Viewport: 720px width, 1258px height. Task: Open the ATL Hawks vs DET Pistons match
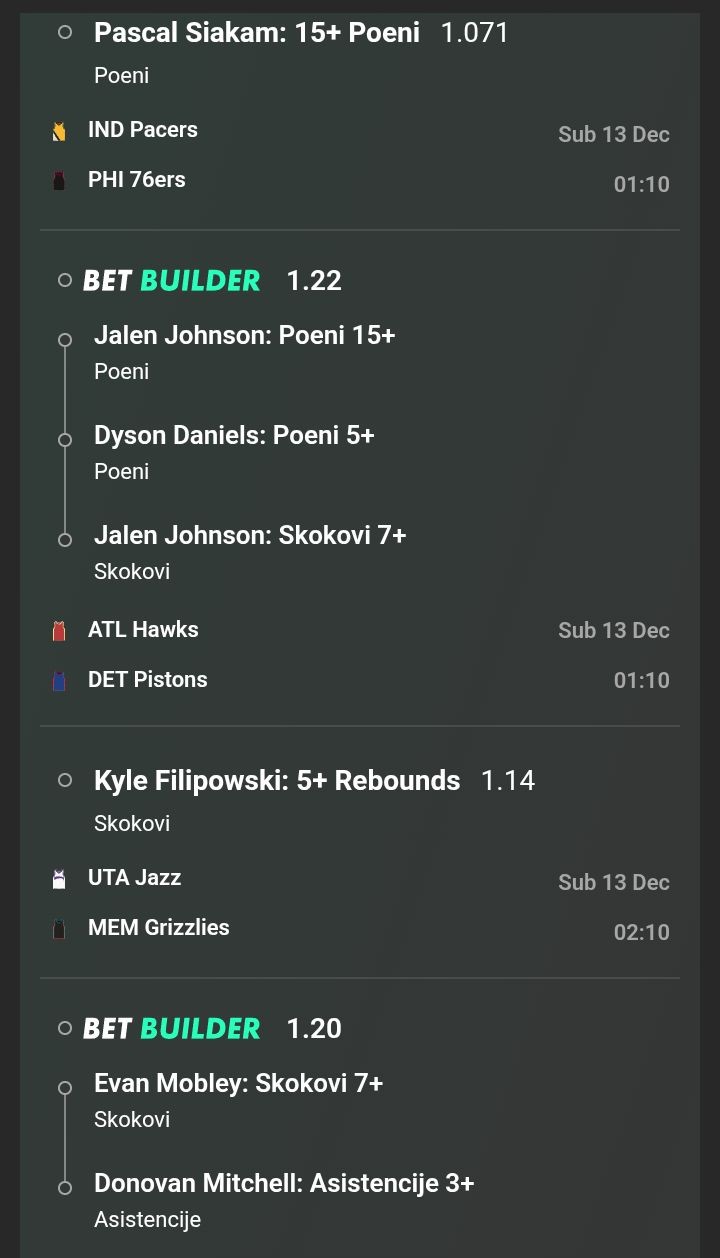point(147,655)
